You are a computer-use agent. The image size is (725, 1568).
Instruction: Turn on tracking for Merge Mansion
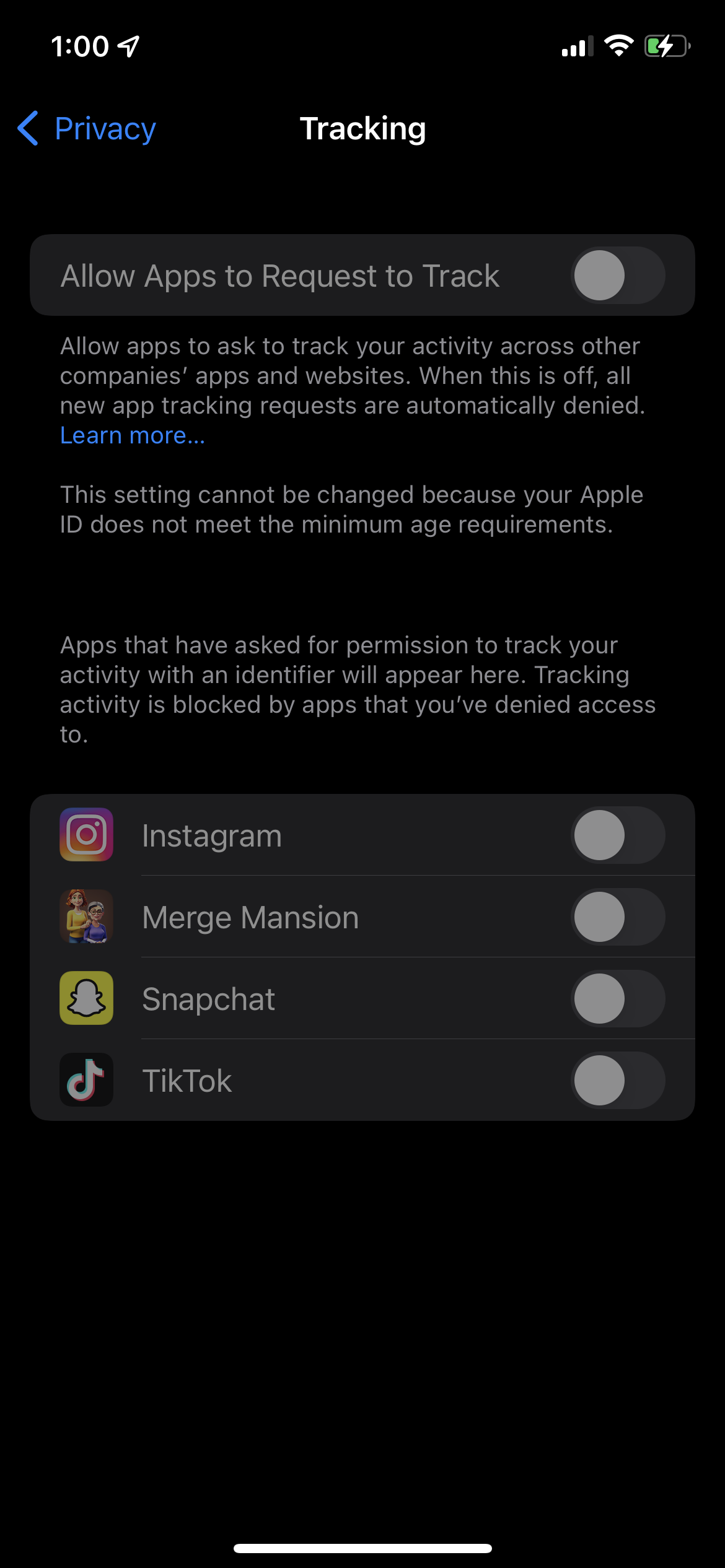pyautogui.click(x=617, y=917)
